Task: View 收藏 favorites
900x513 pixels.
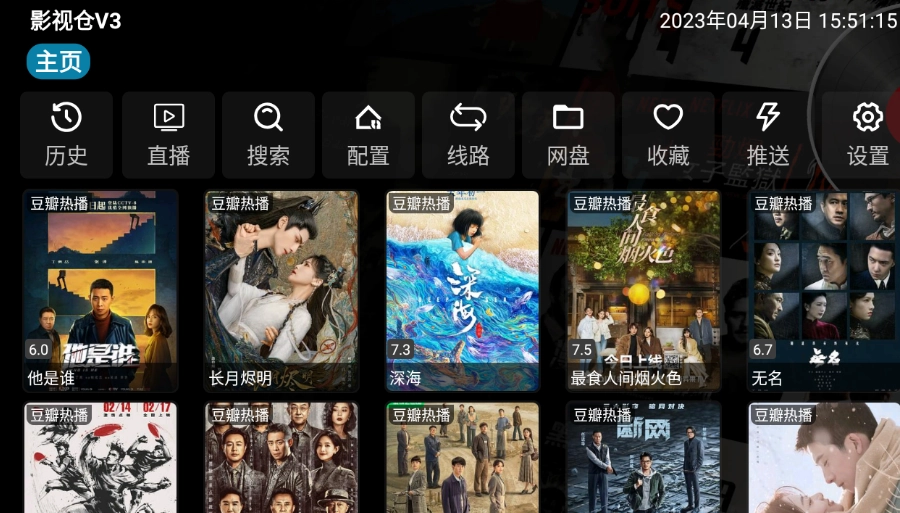Action: (x=668, y=134)
